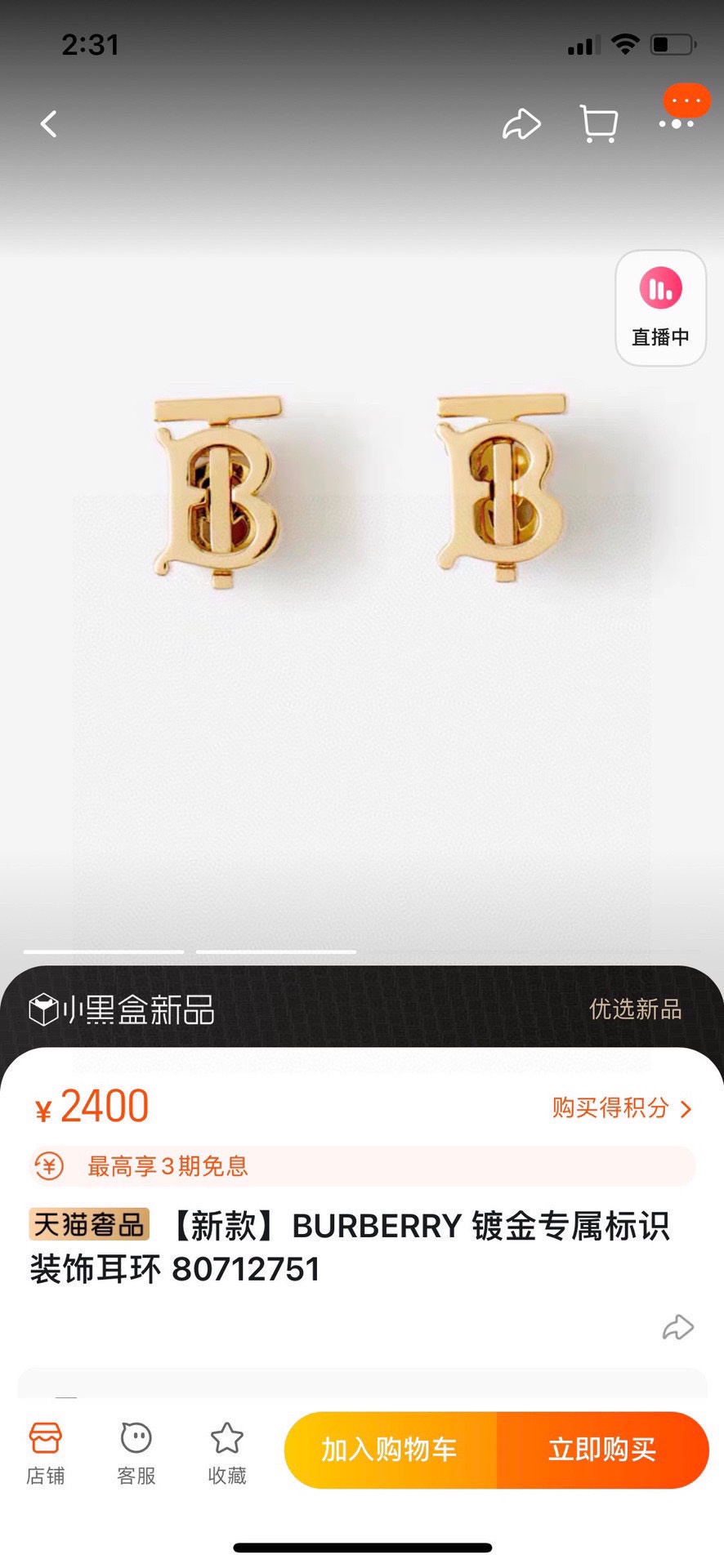Add item to 收藏 favorites
724x1568 pixels.
pos(226,1452)
